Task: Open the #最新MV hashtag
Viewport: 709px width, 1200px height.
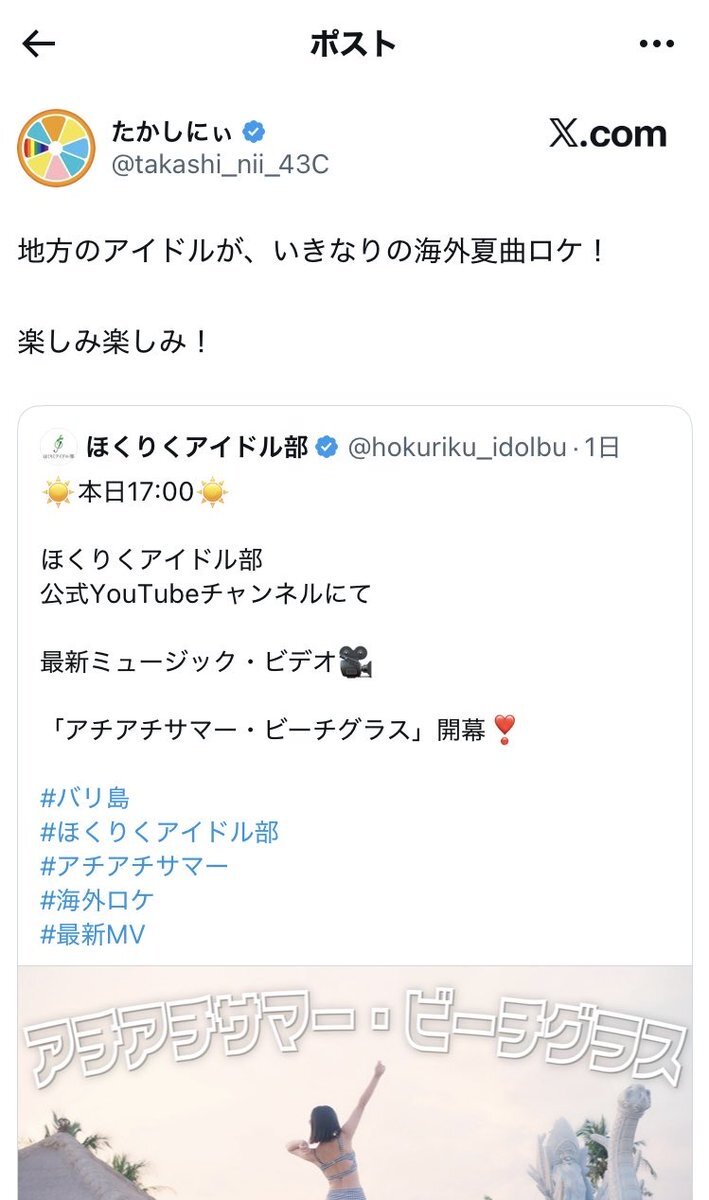Action: (92, 934)
